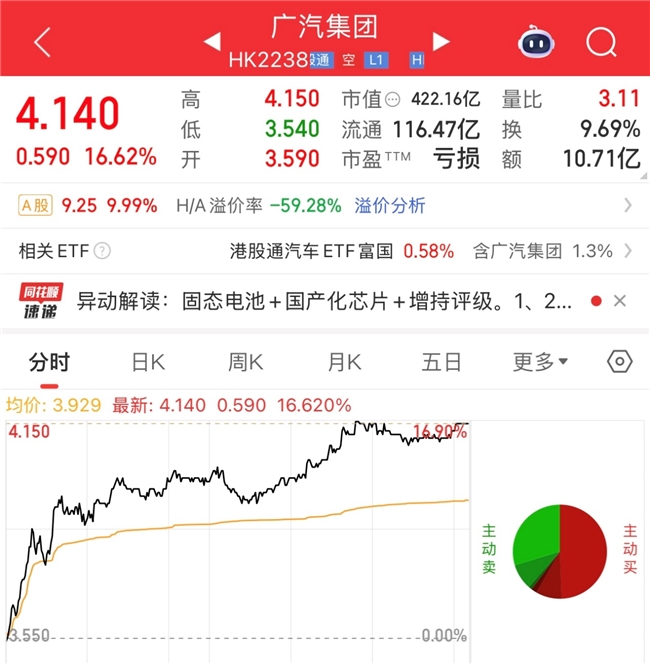Screen dimensions: 650x664
Task: Open chart settings hexagon icon
Action: click(x=620, y=362)
